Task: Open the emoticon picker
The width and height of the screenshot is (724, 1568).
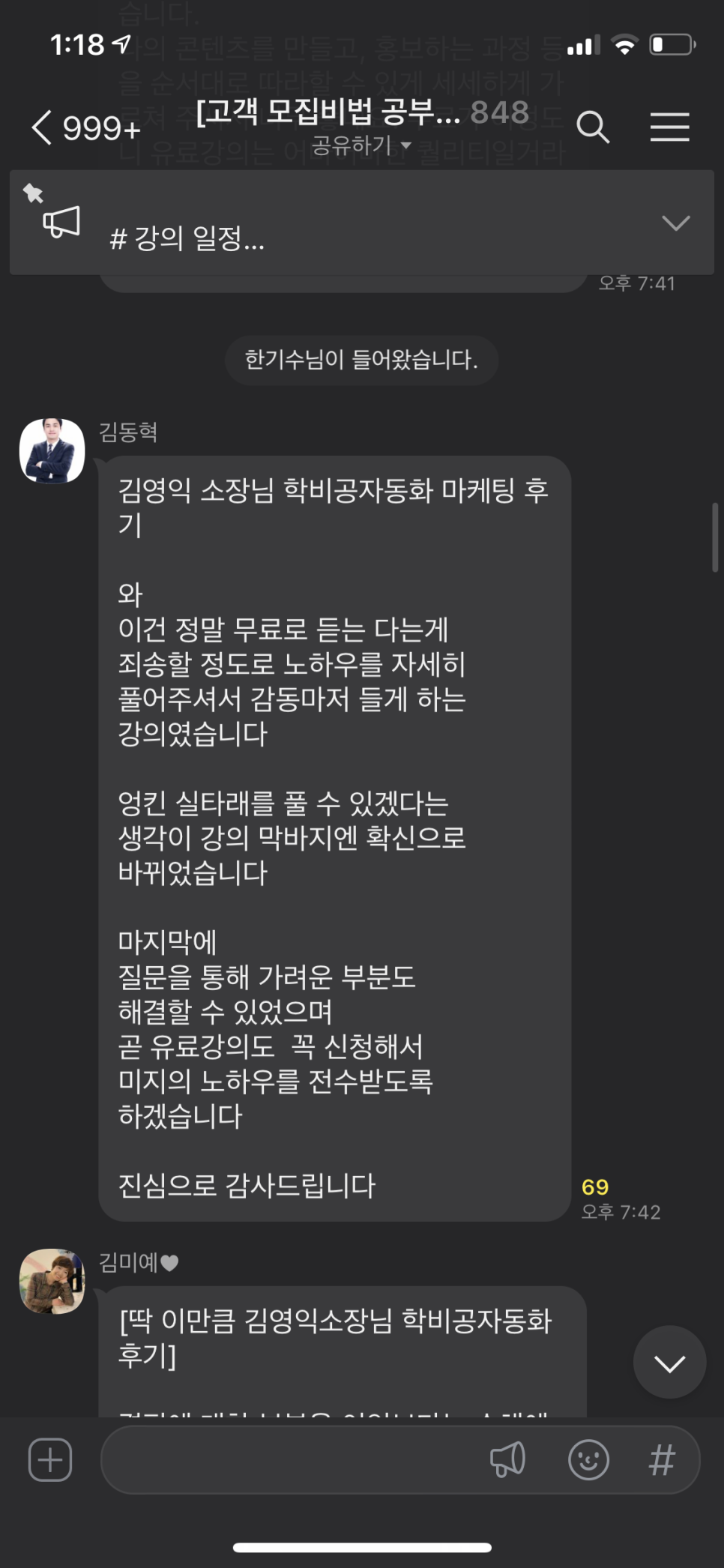Action: (x=588, y=1459)
